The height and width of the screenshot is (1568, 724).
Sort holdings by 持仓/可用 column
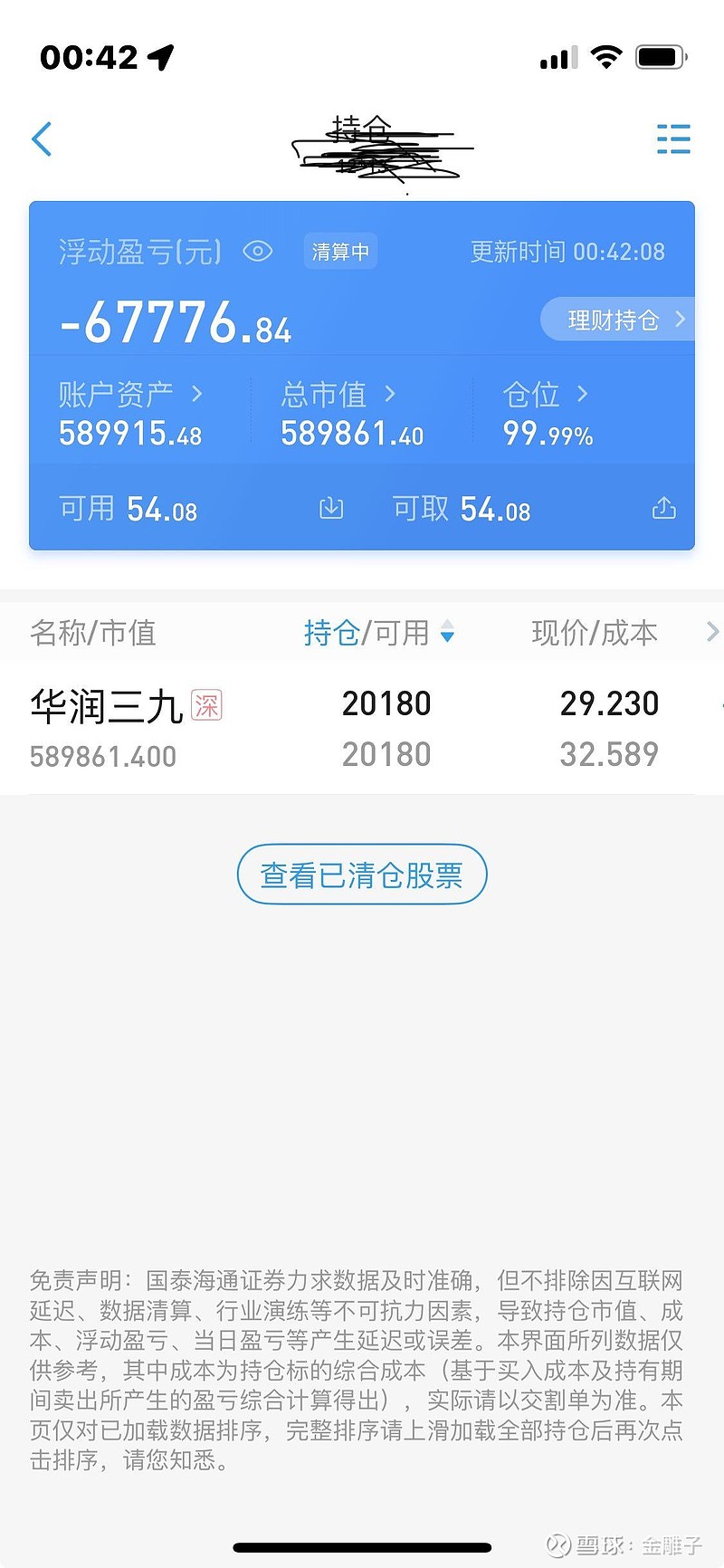(378, 633)
